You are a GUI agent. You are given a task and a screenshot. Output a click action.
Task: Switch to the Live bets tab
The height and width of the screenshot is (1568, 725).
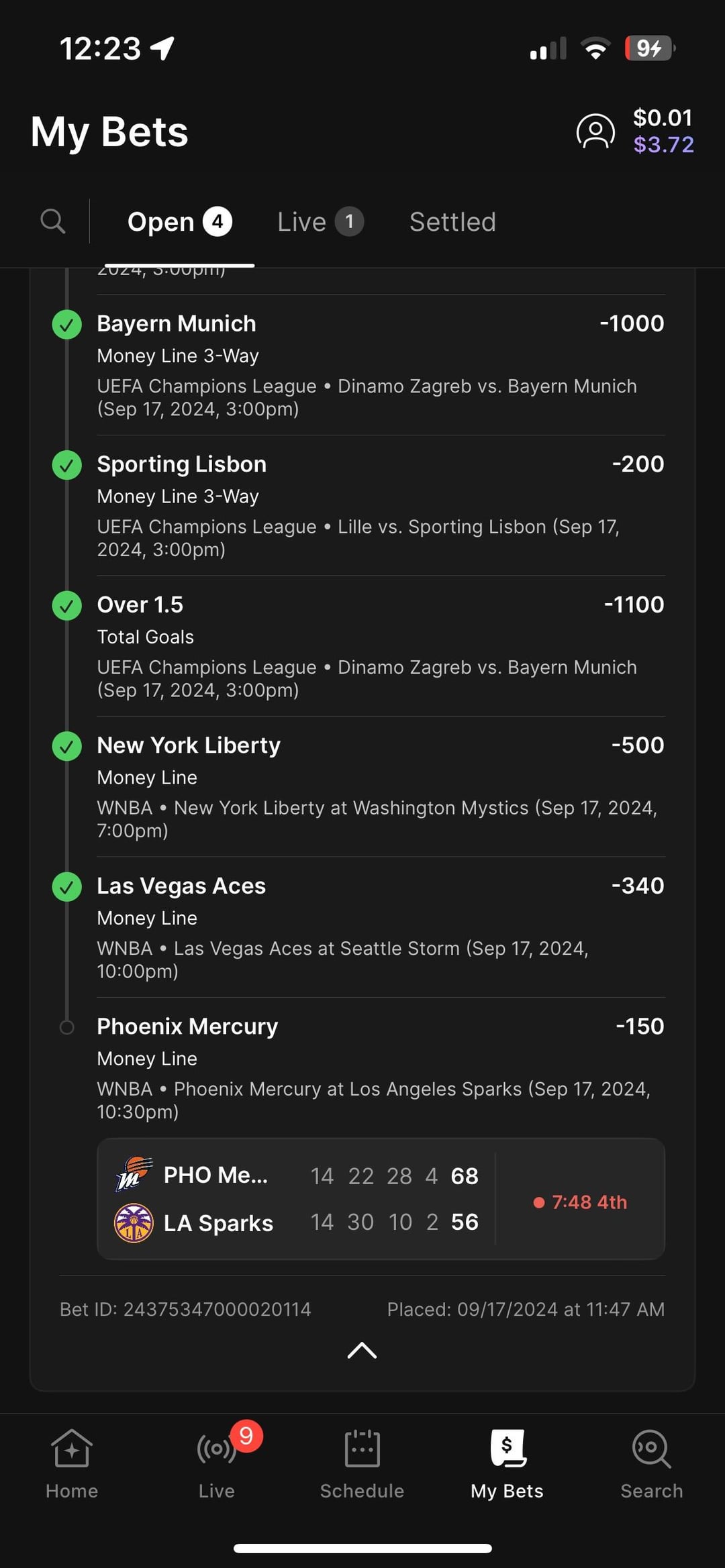(x=320, y=222)
